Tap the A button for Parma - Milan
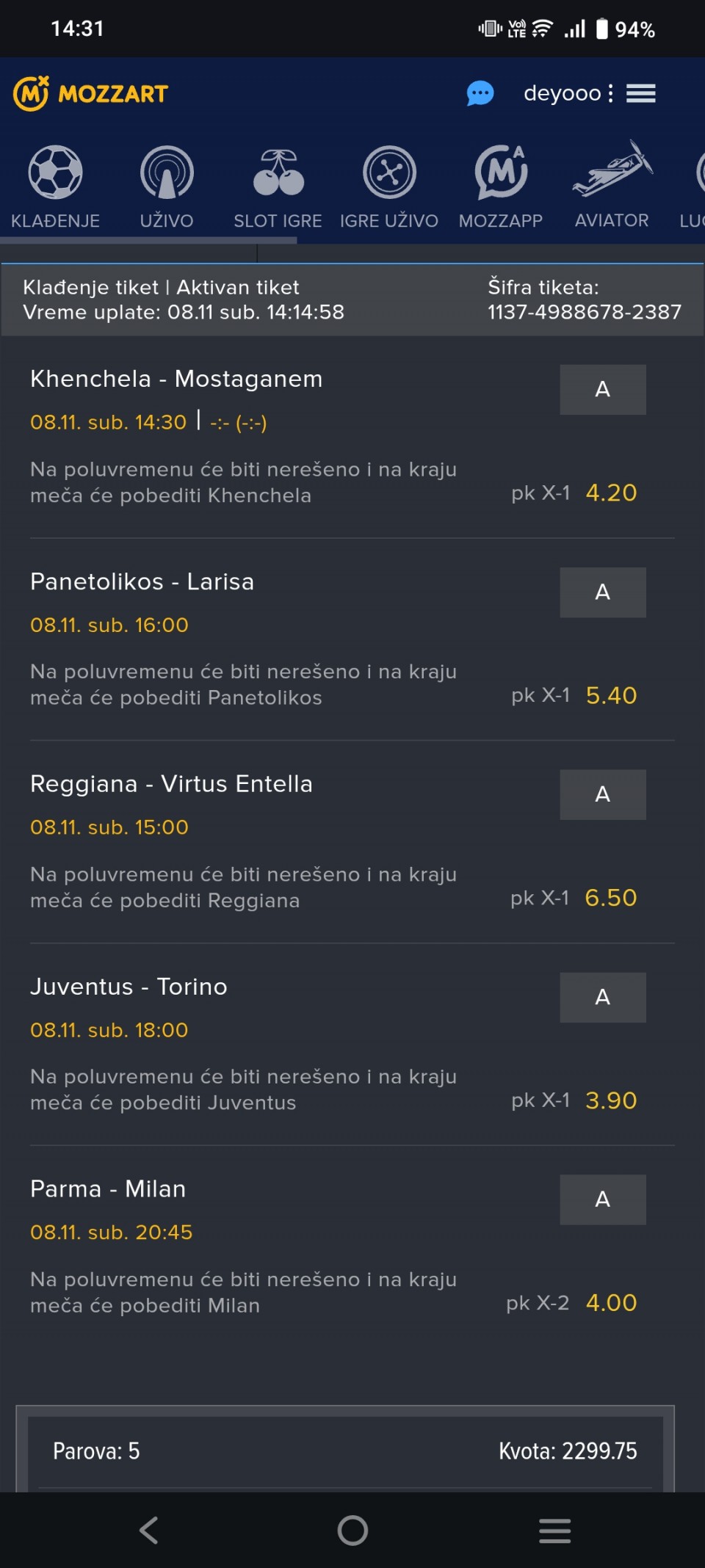This screenshot has width=705, height=1568. tap(603, 1199)
